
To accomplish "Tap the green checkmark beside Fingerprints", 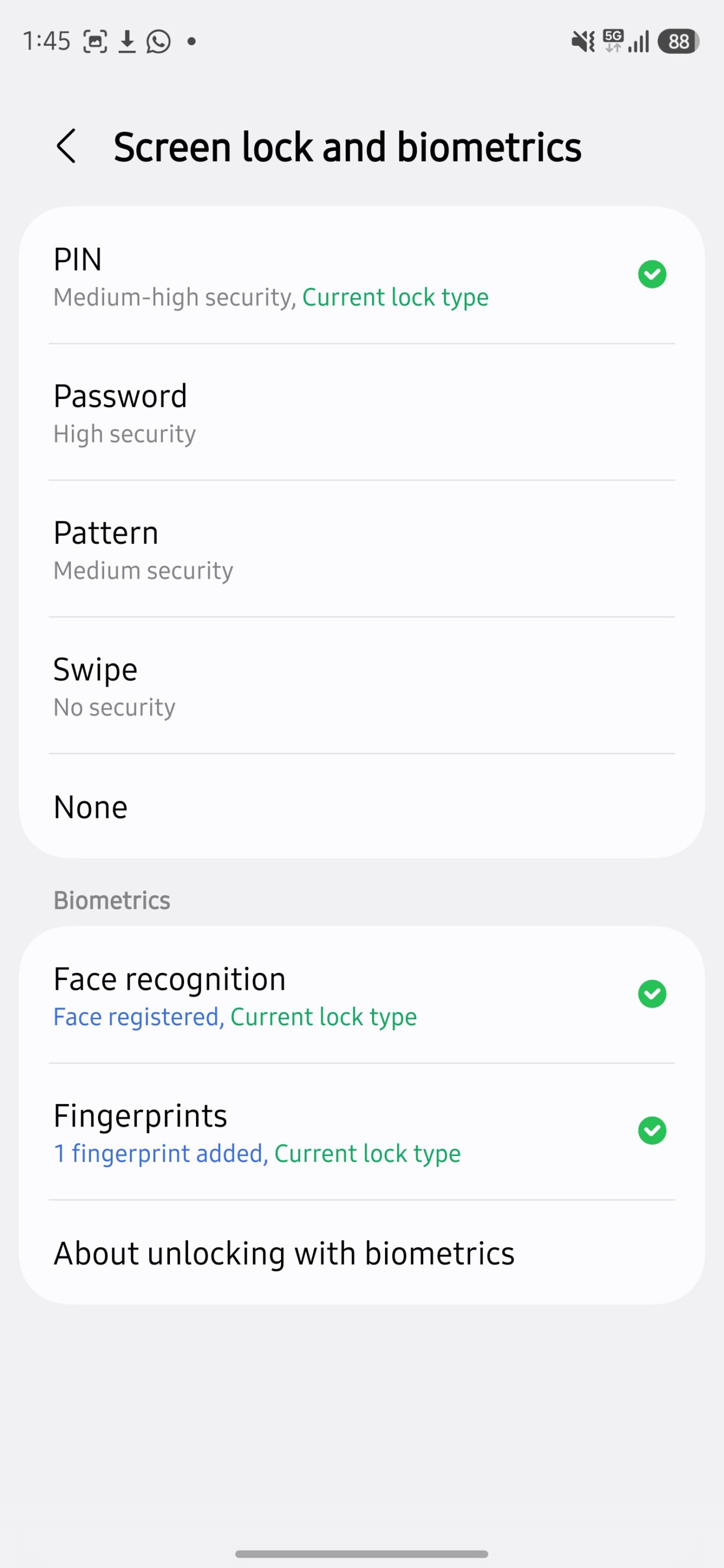I will [x=652, y=1131].
